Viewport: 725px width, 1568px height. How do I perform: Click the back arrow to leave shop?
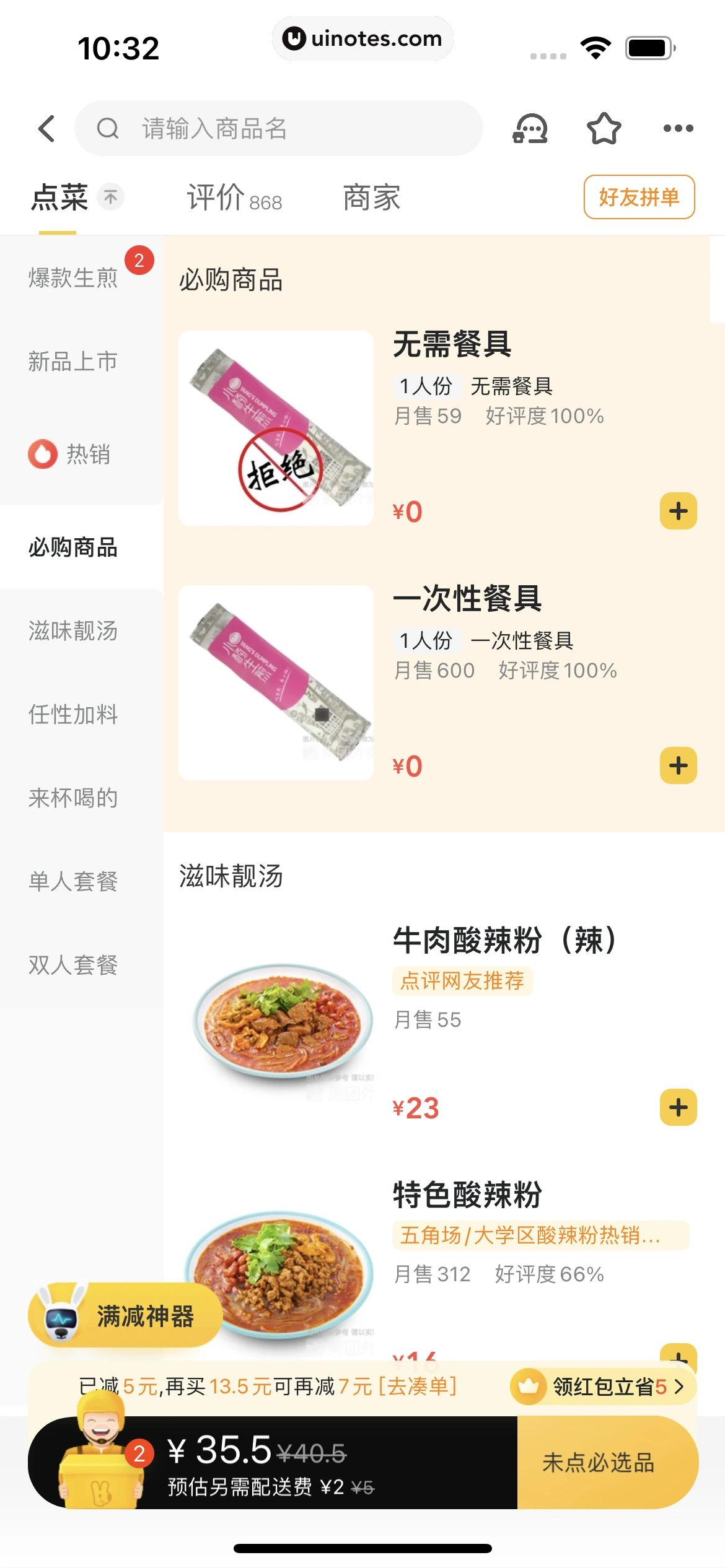46,128
